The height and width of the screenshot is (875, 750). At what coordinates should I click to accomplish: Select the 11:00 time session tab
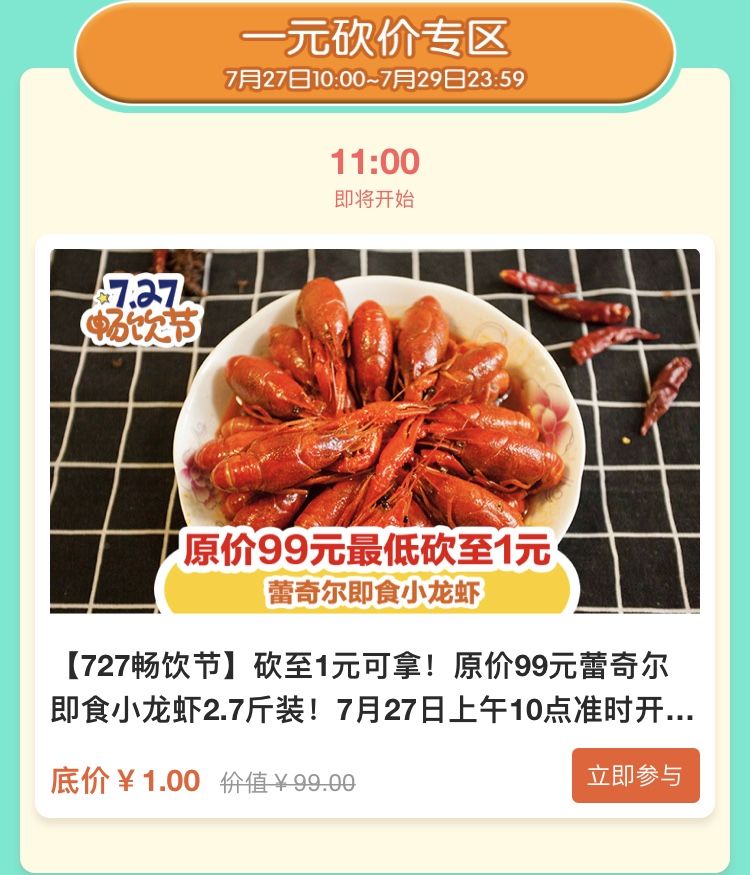pyautogui.click(x=375, y=161)
